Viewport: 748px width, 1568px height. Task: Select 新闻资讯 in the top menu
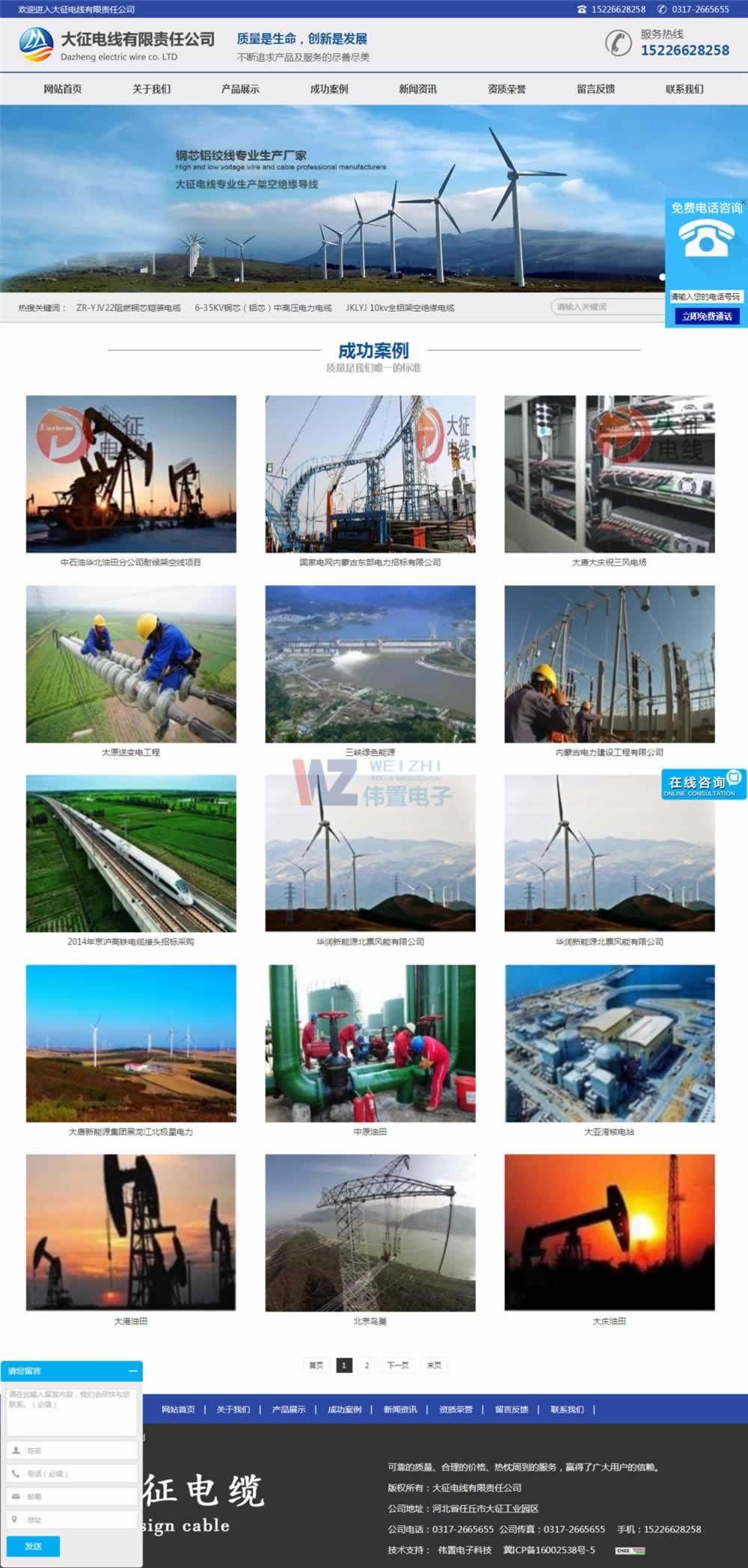(x=417, y=89)
